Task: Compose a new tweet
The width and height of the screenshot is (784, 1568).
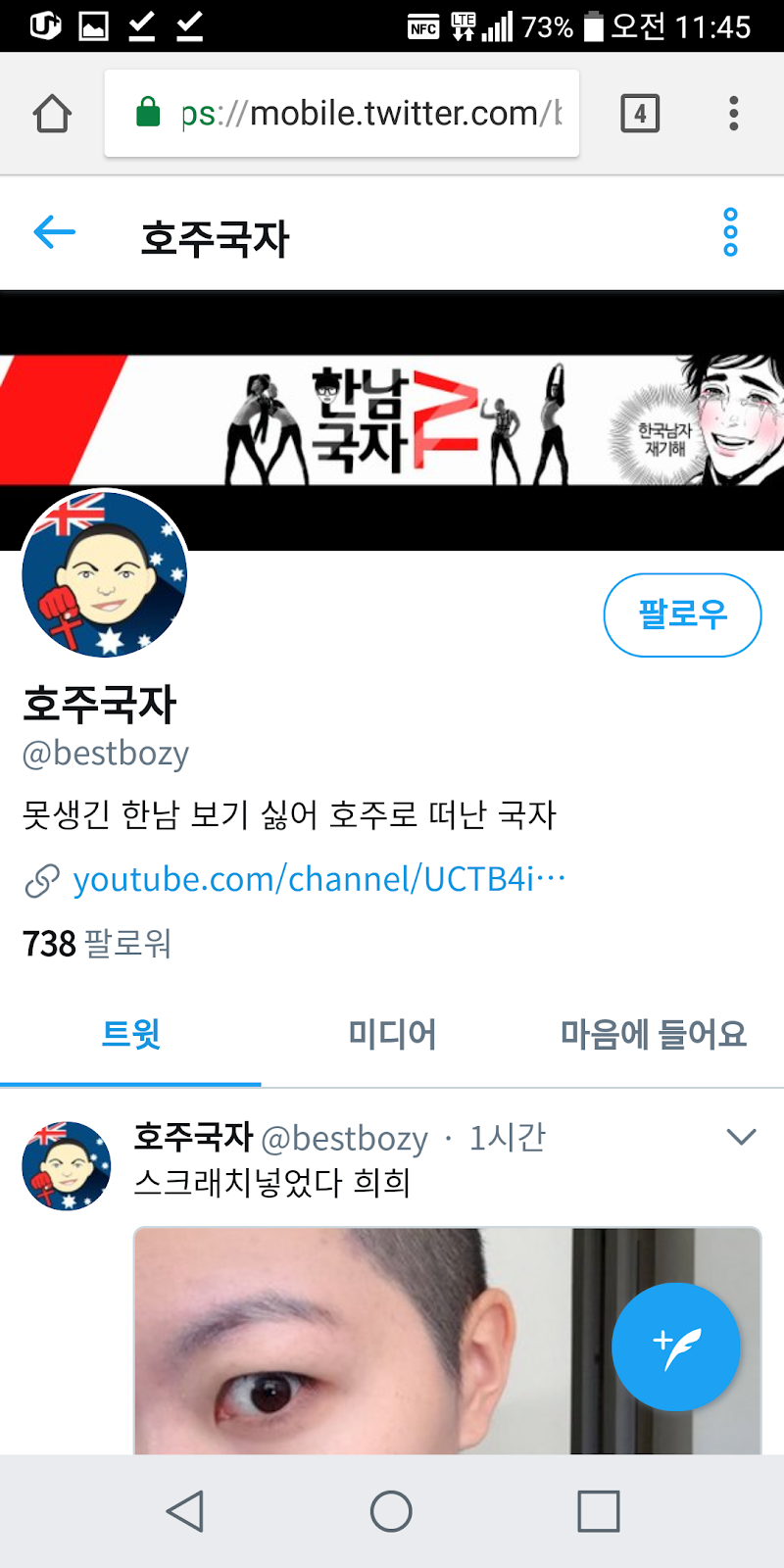Action: click(676, 1347)
